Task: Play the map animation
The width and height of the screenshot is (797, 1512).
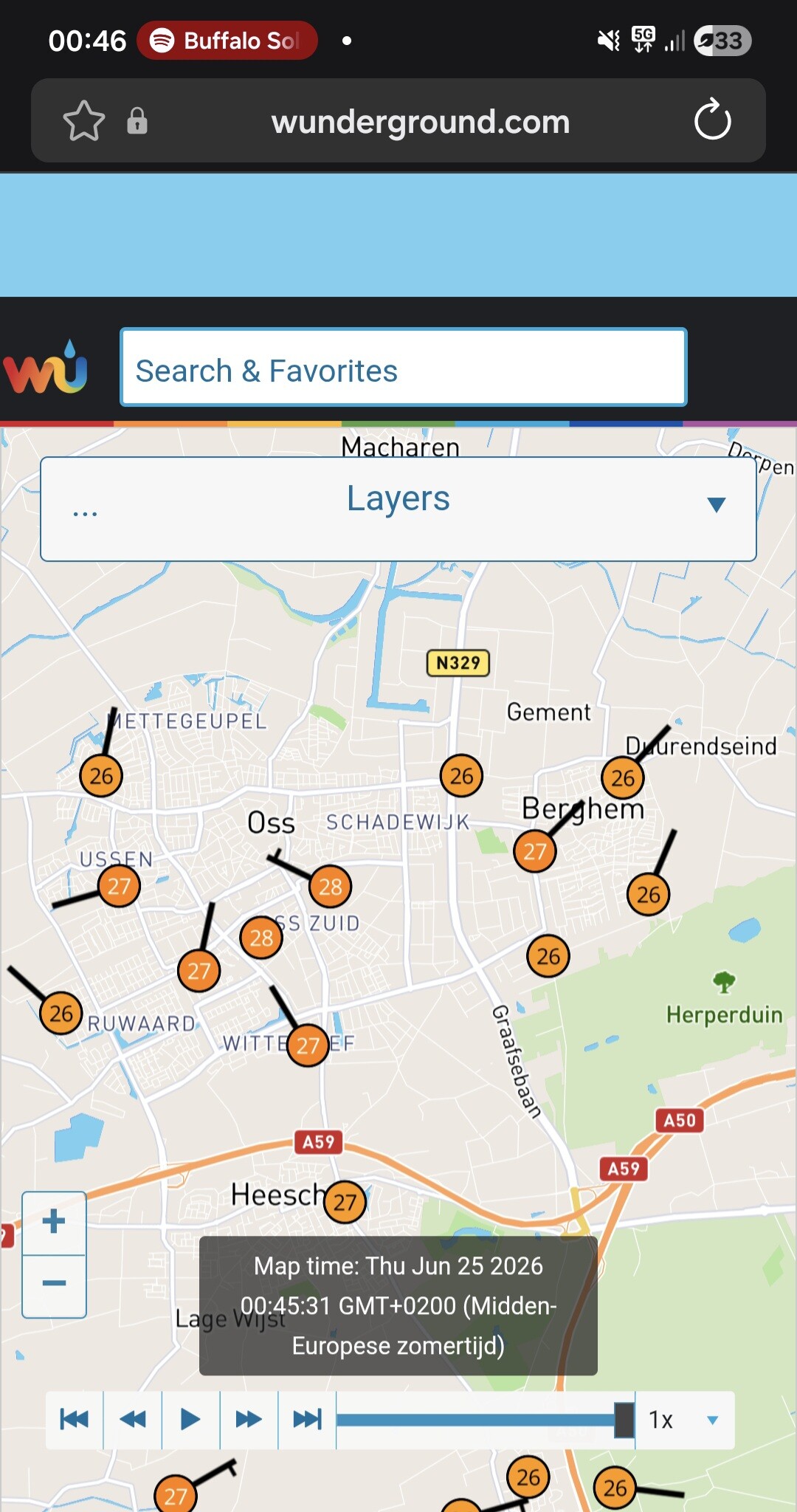Action: [x=190, y=1420]
